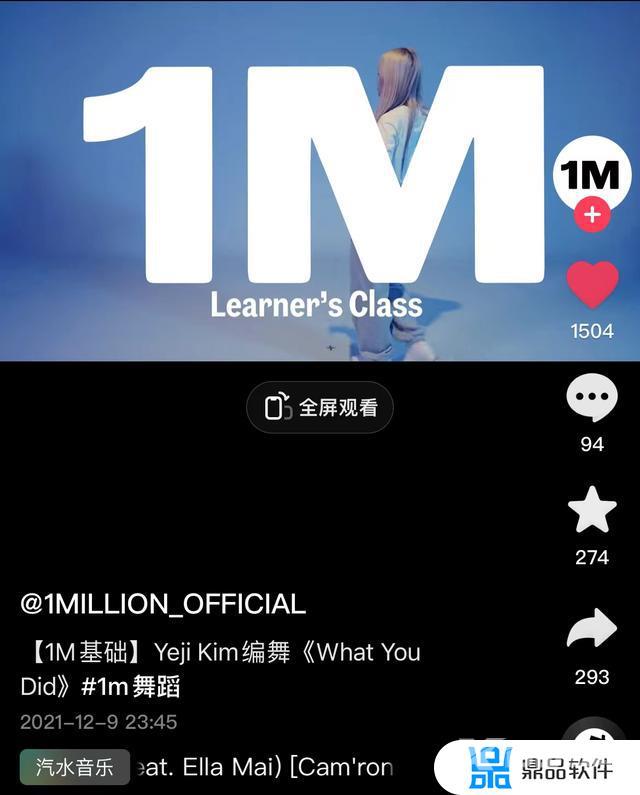Add video to favorites with the star
Viewport: 640px width, 795px height.
click(592, 511)
